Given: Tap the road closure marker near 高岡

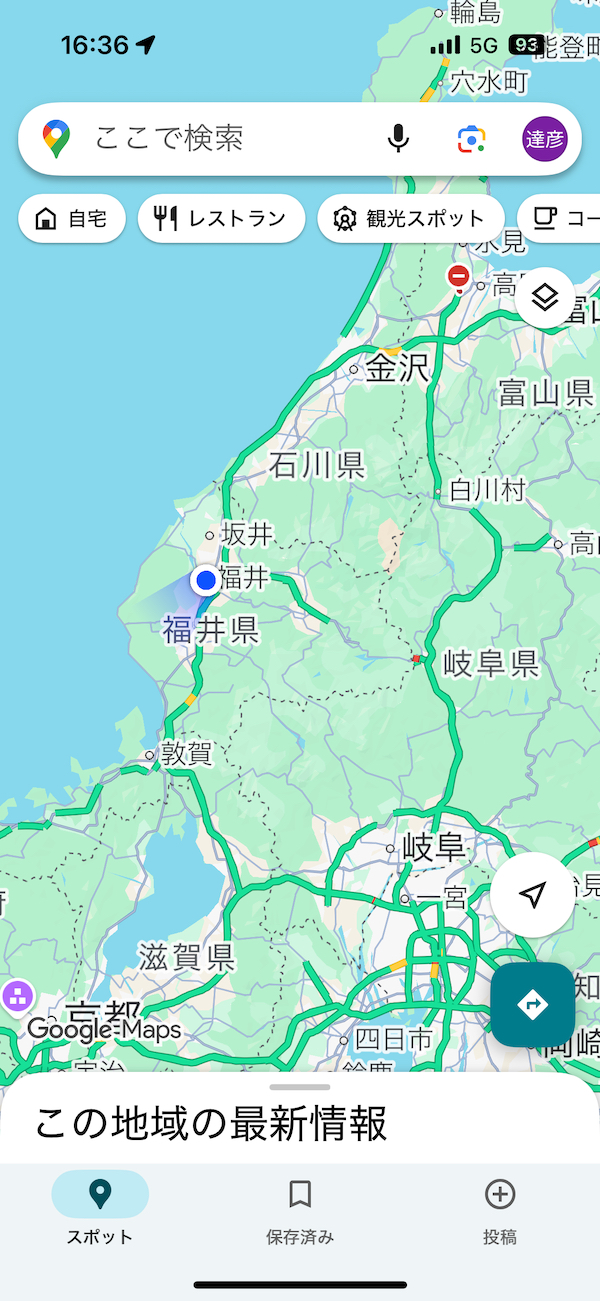Looking at the screenshot, I should tap(459, 277).
